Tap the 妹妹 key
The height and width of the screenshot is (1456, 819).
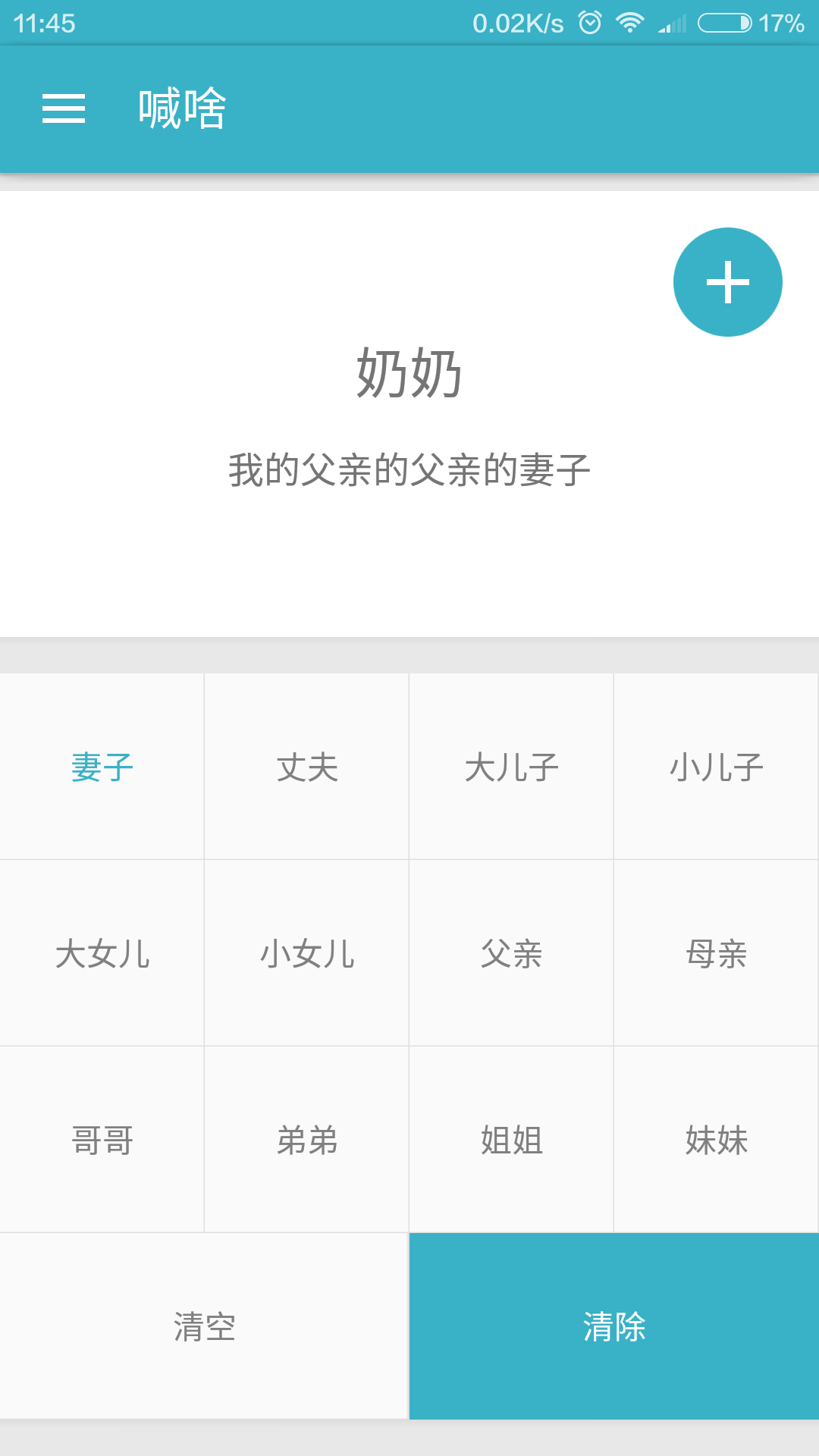tap(716, 1140)
